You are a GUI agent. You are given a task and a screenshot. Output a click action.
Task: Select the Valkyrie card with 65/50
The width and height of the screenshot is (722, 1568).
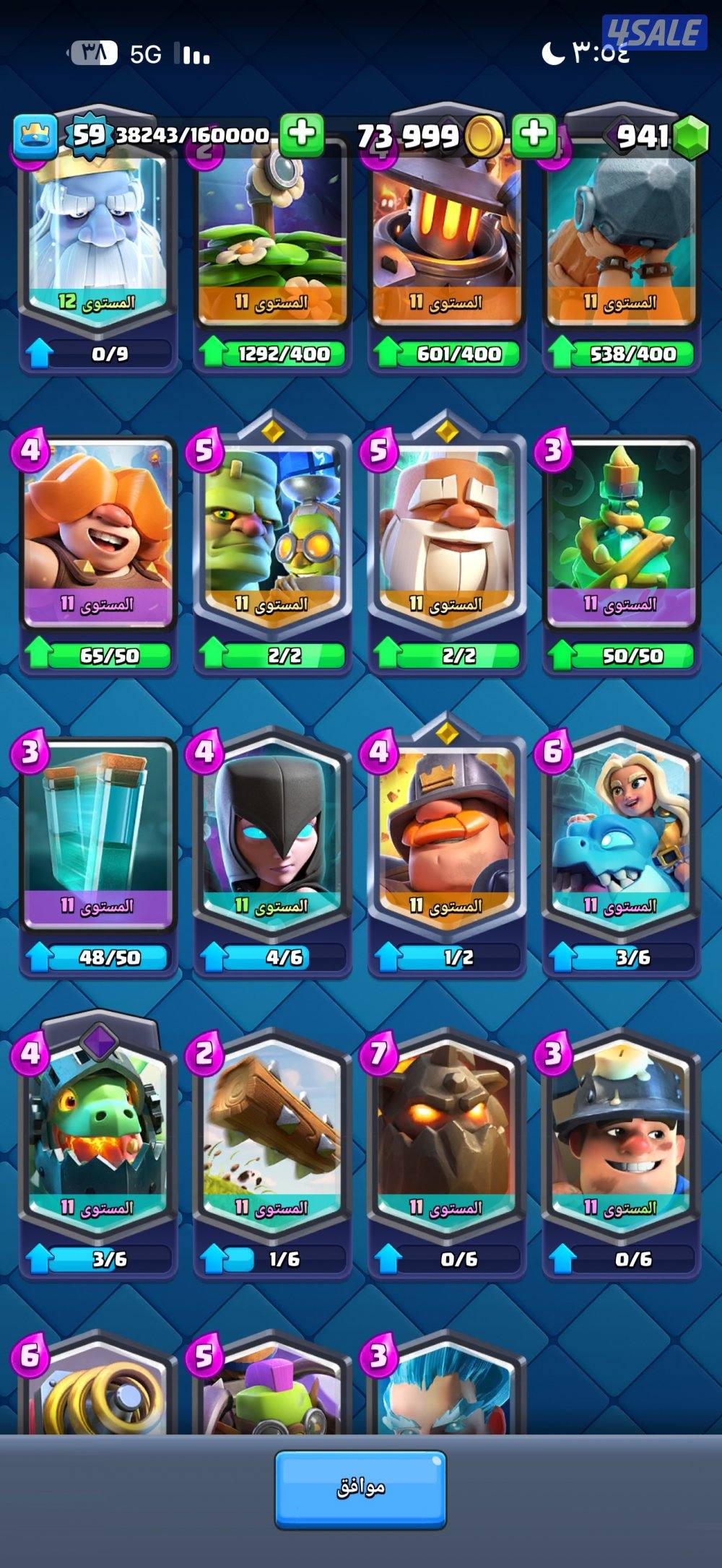click(97, 534)
